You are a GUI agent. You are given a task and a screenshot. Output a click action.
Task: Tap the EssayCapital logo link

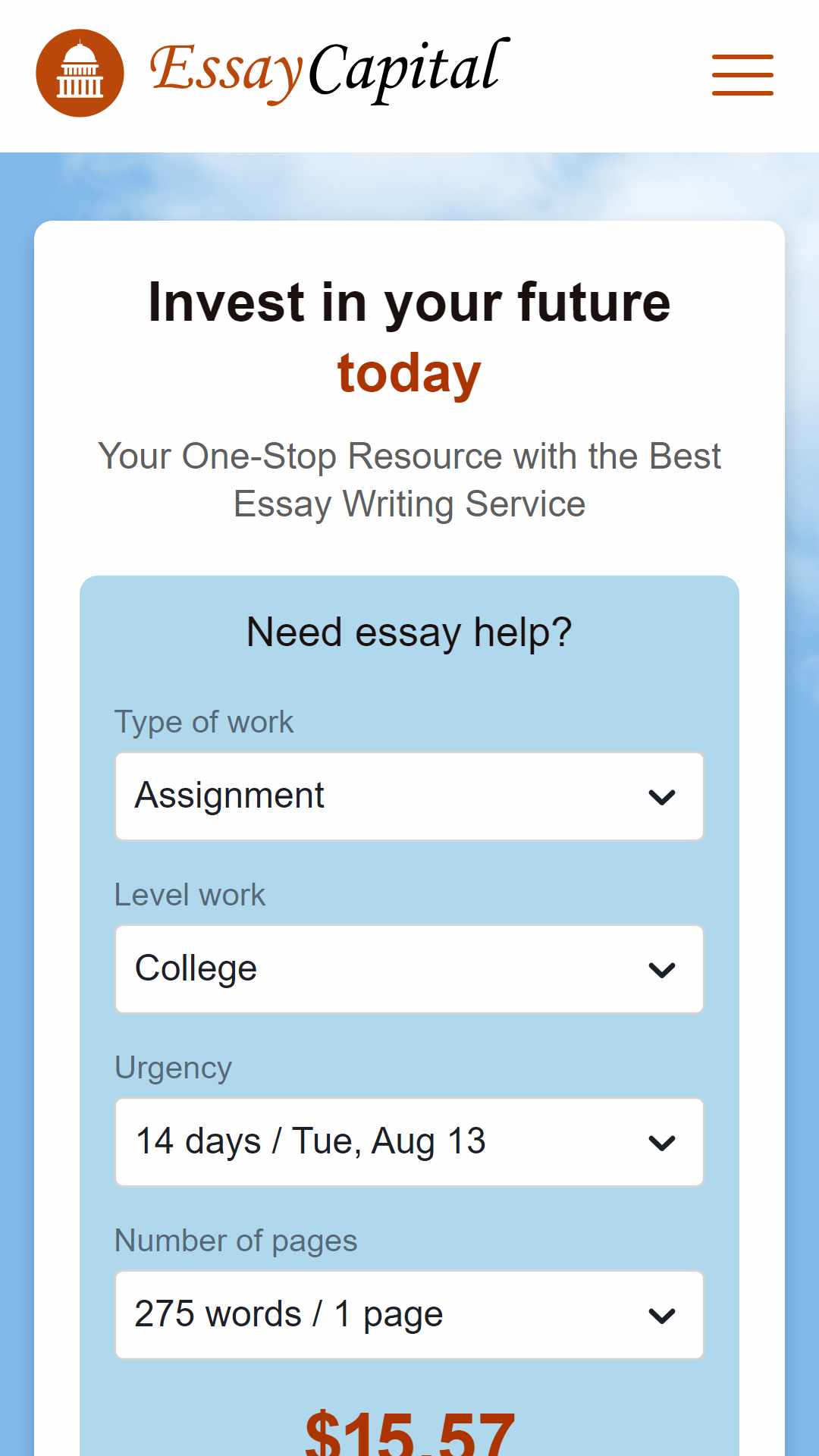273,73
